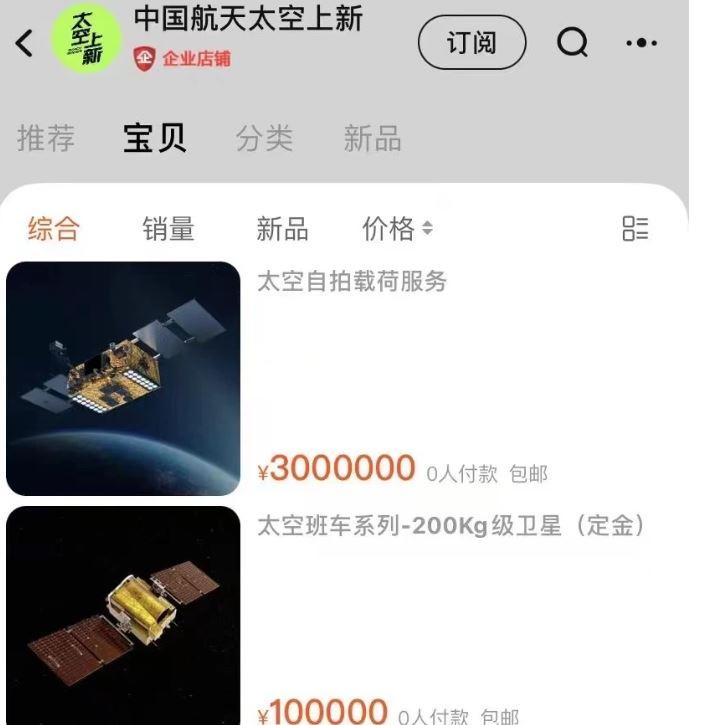Open the 中国航天太空上新 store logo

pyautogui.click(x=85, y=41)
